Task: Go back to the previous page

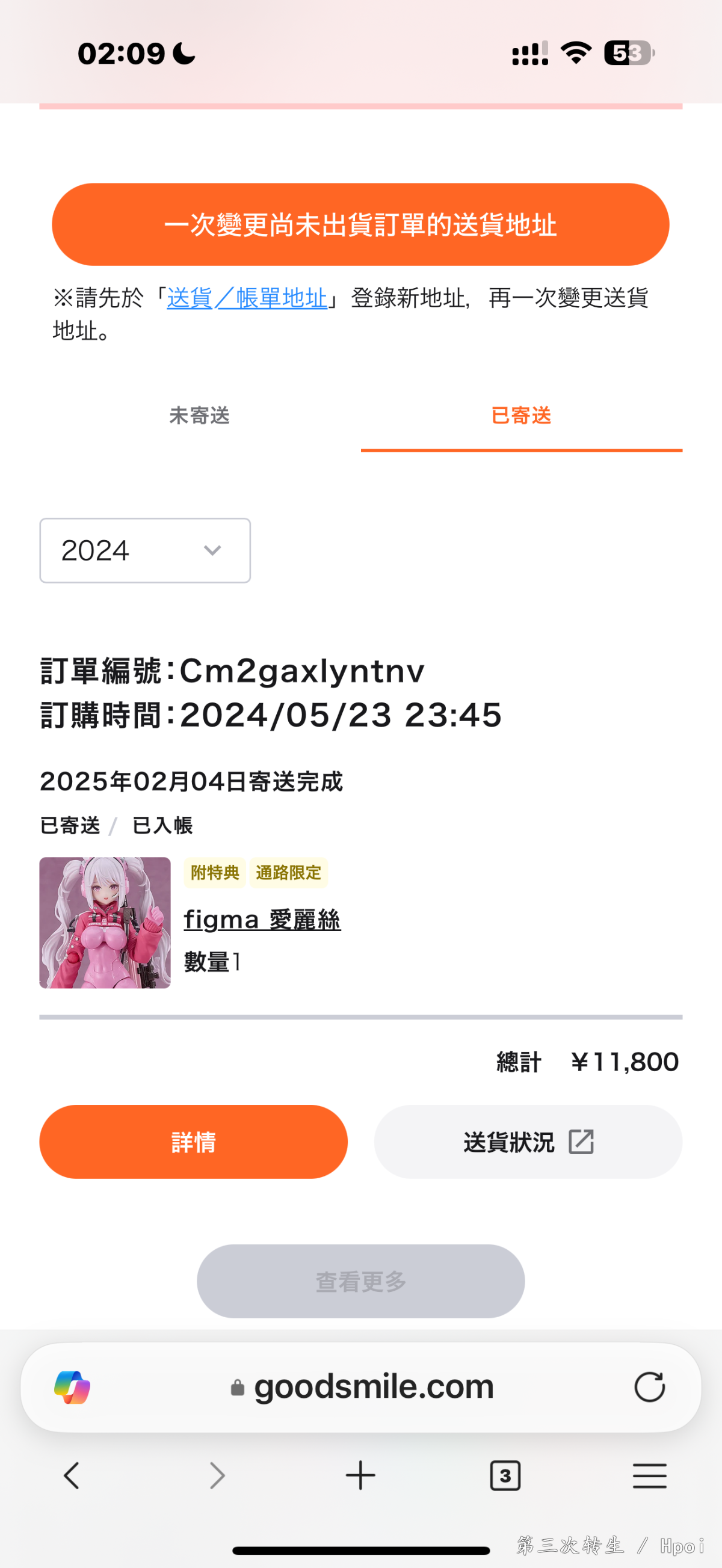Action: 72,1475
